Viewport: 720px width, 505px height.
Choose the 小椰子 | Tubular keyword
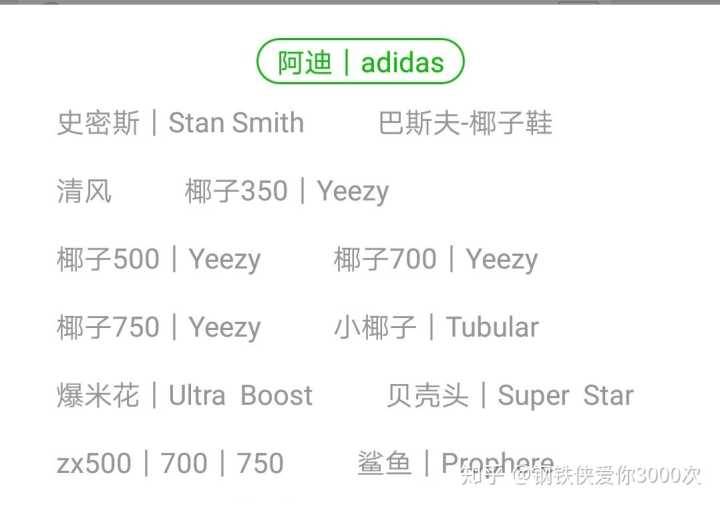click(x=436, y=327)
